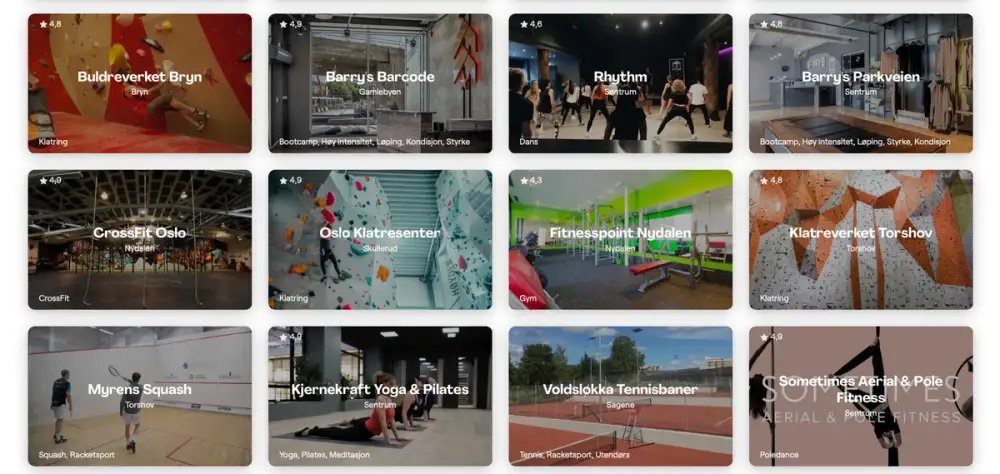Select Sometimes Aerial & Pole Fitness

(860, 395)
